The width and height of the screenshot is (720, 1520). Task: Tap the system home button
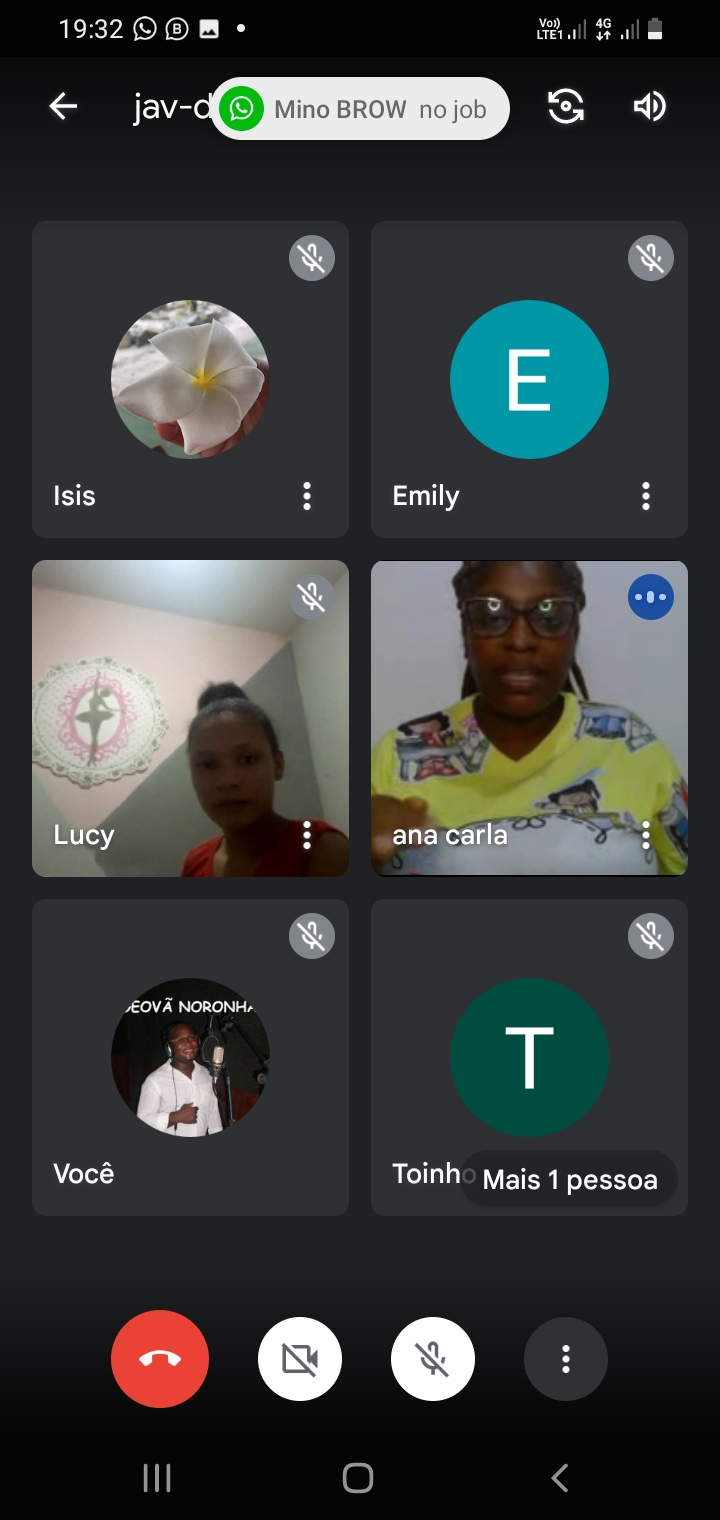[358, 1478]
